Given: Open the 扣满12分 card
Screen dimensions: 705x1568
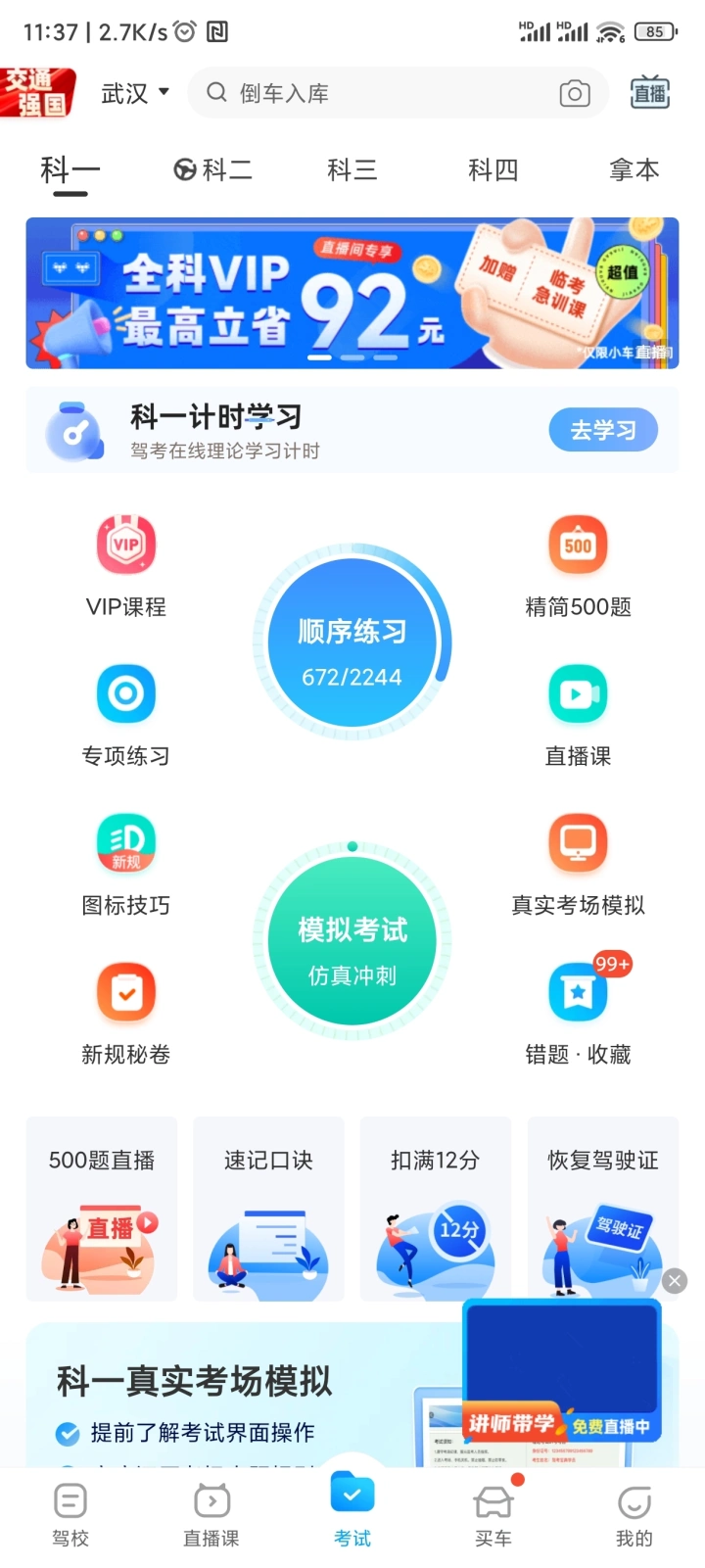Looking at the screenshot, I should [436, 1209].
